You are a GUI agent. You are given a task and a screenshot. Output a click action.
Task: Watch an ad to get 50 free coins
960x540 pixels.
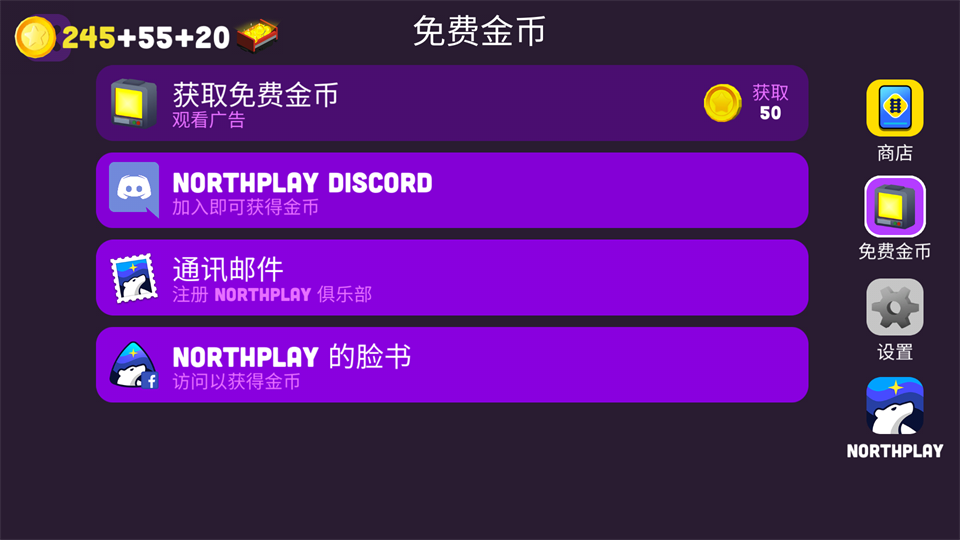452,103
